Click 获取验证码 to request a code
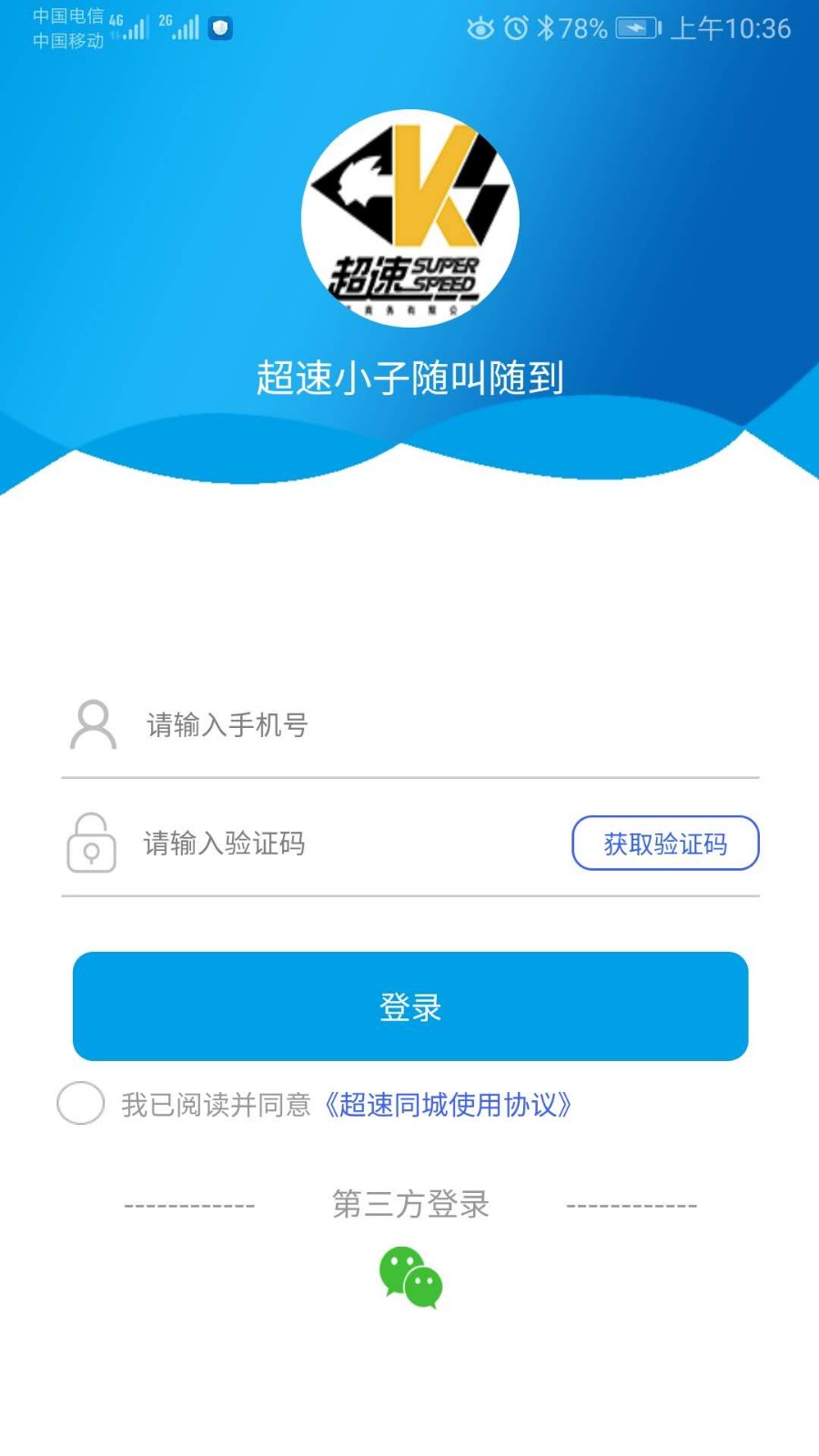The height and width of the screenshot is (1456, 819). [x=663, y=844]
